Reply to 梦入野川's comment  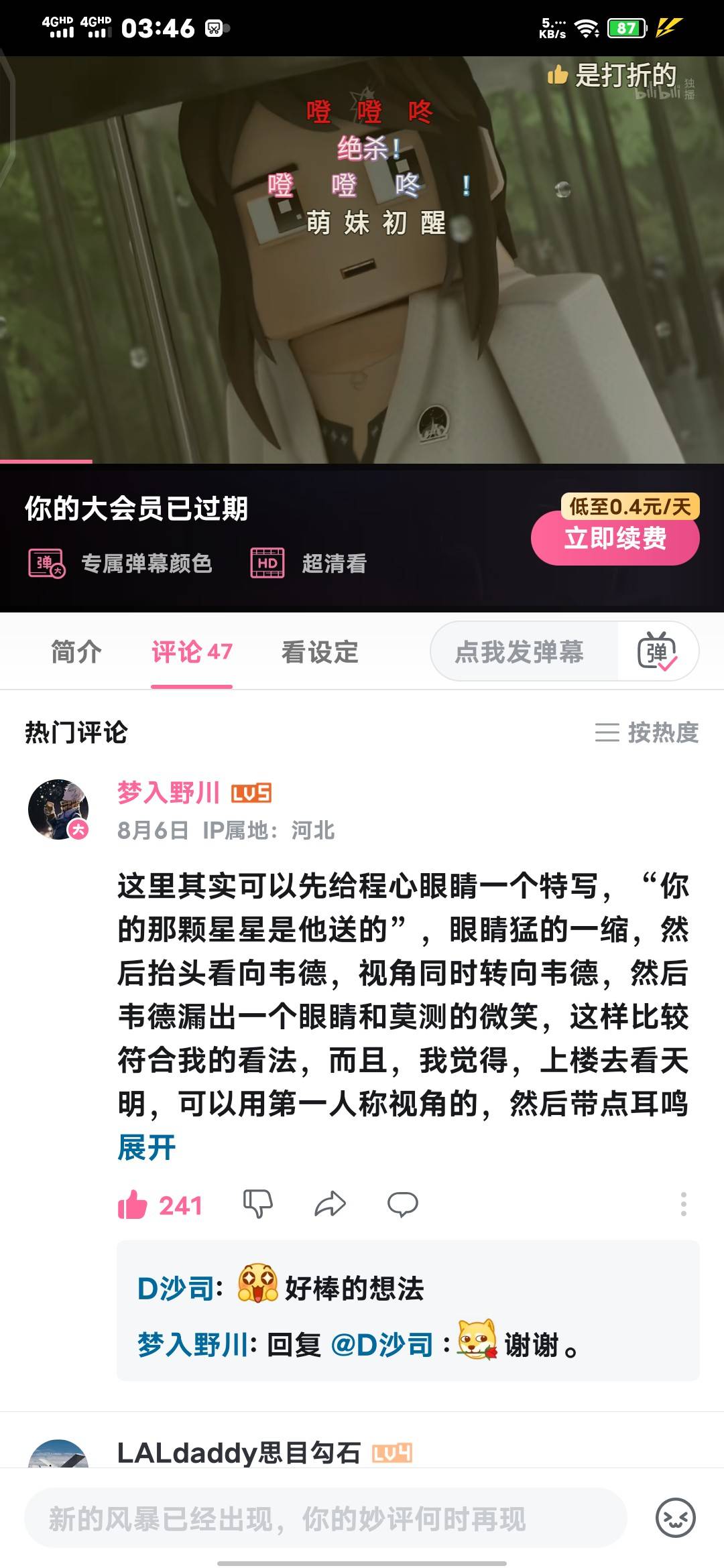(x=403, y=1204)
